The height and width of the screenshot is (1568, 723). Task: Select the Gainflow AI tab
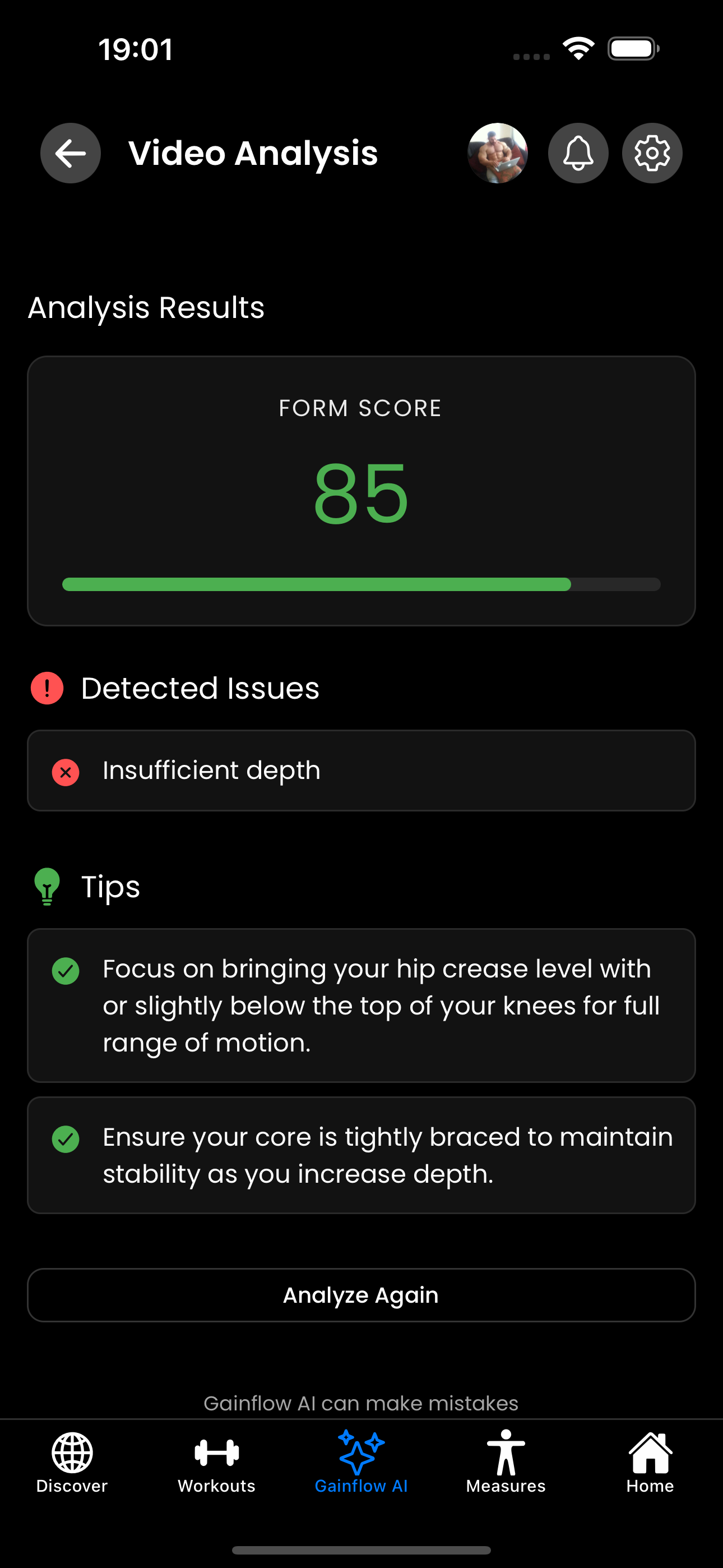pyautogui.click(x=361, y=1462)
